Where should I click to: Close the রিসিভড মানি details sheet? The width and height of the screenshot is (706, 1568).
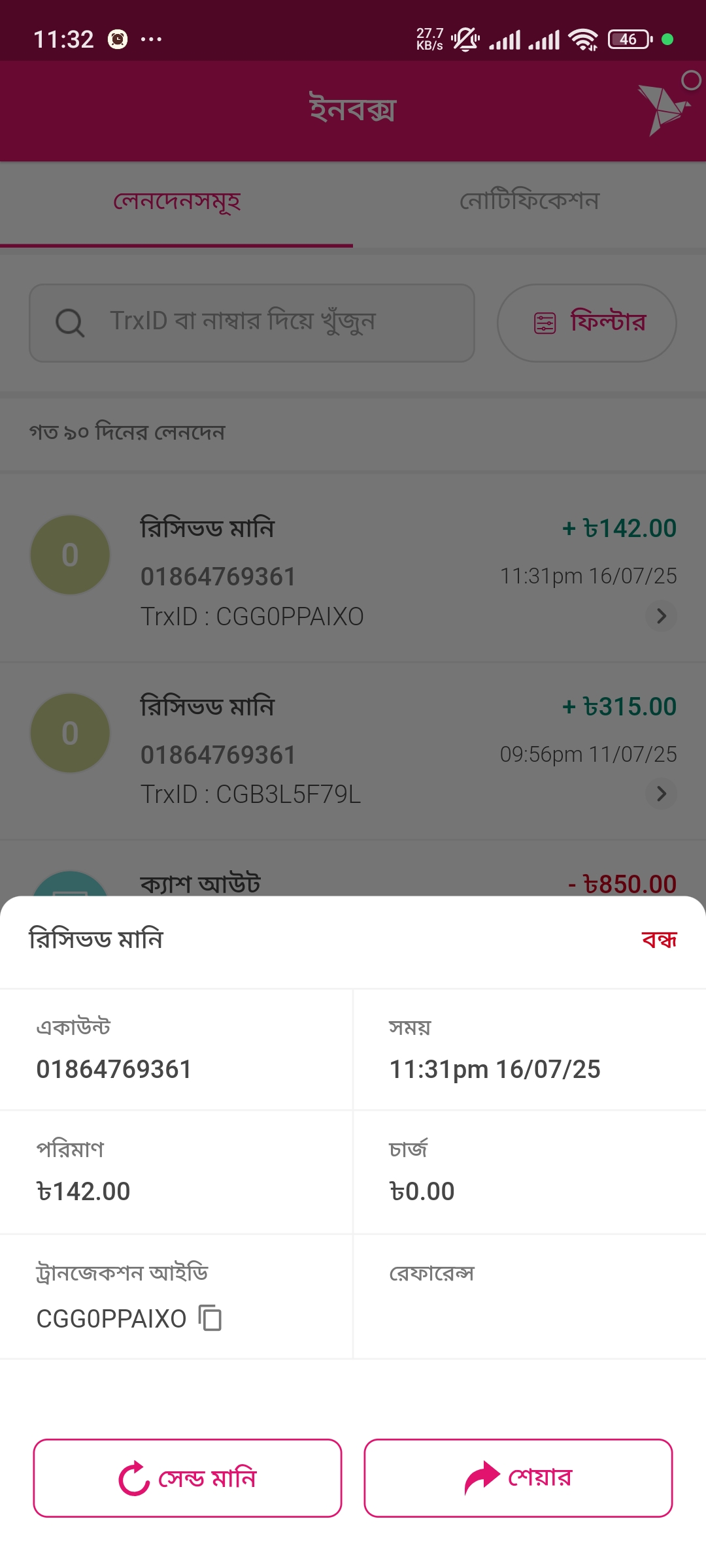click(x=659, y=939)
